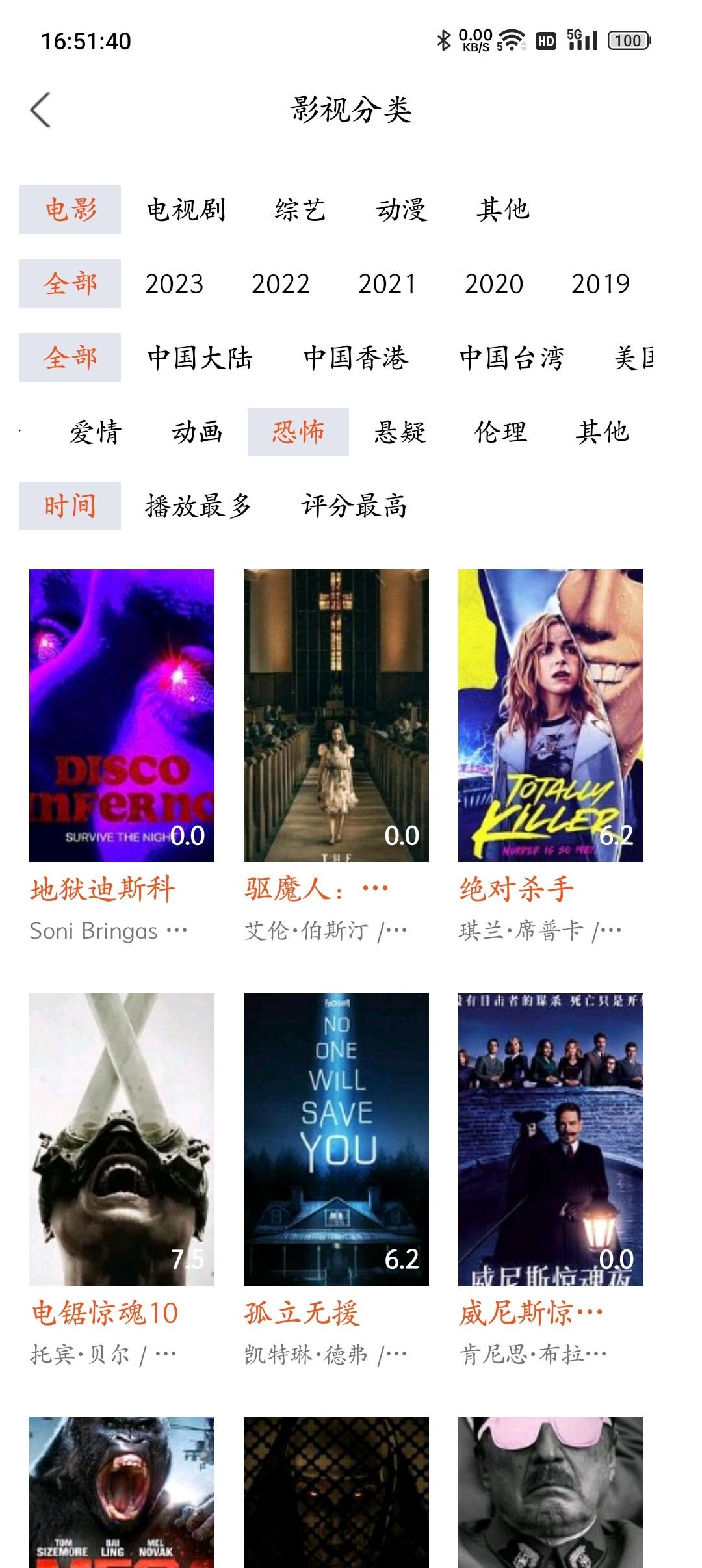View details for 电锯惊魂10
Screen dimensions: 702x1568
(x=122, y=1139)
